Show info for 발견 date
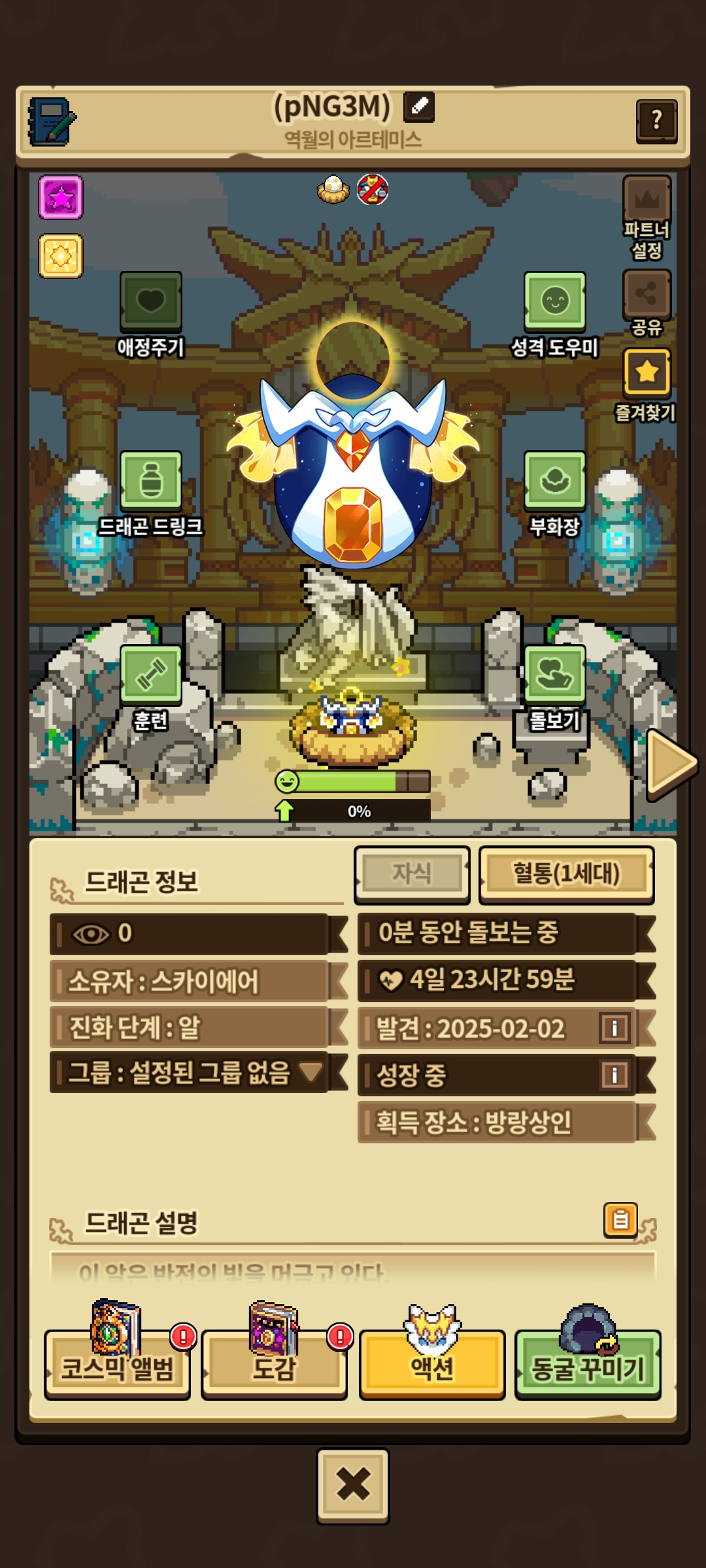This screenshot has height=1568, width=706. tap(614, 1028)
